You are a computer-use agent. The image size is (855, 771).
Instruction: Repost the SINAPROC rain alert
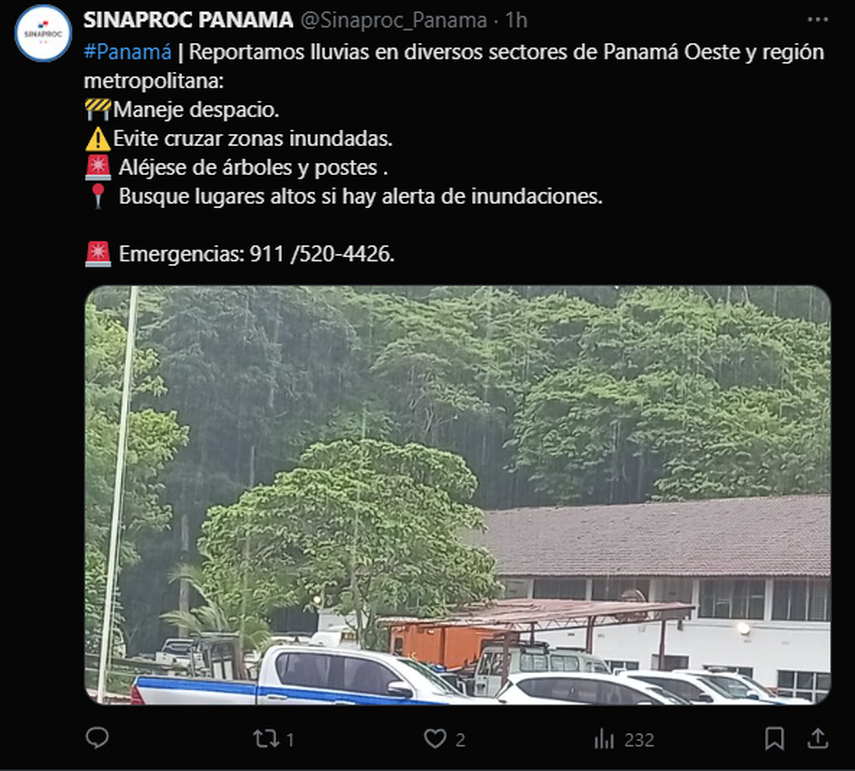tap(265, 739)
